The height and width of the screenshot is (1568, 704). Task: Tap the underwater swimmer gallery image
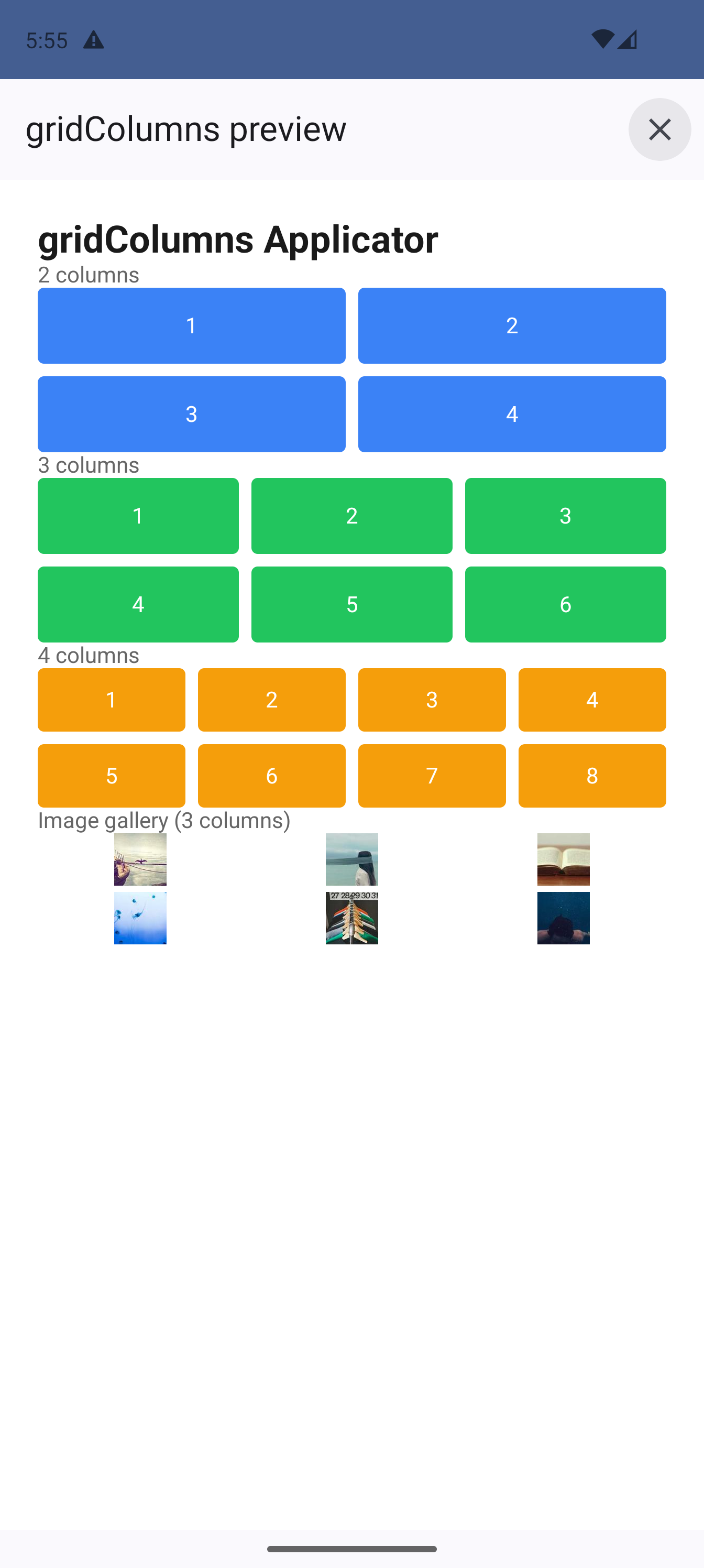(563, 917)
